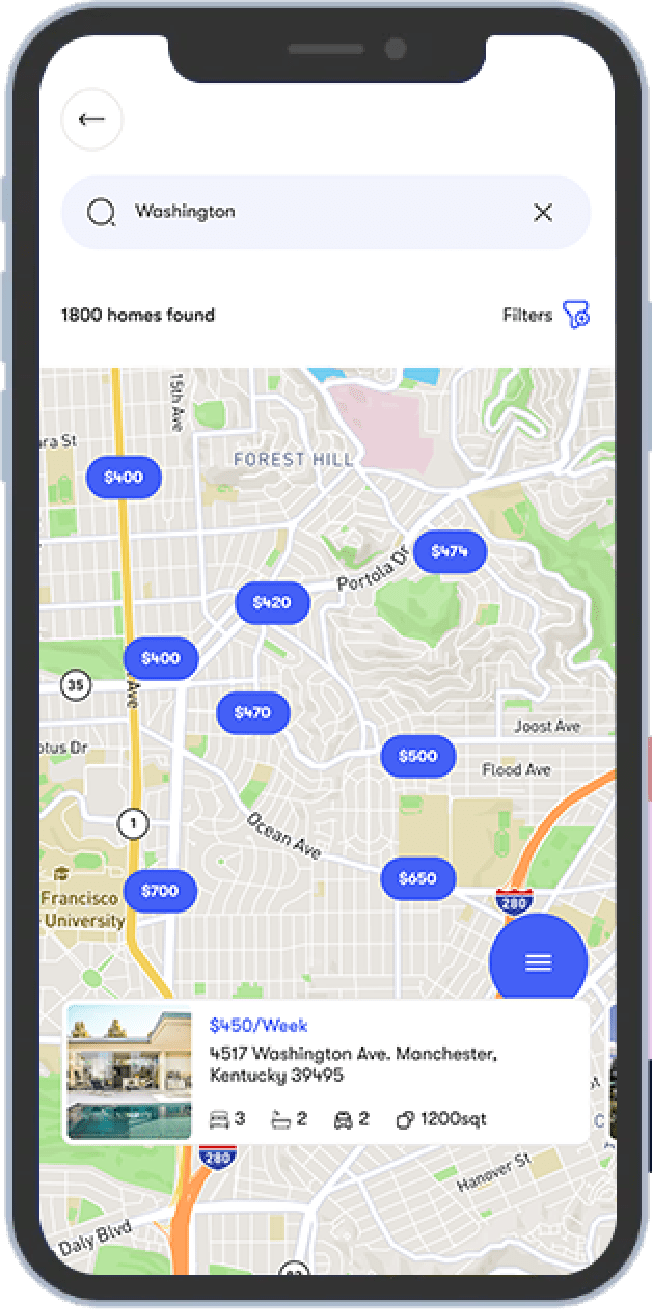Select the $474 map price marker

click(x=449, y=551)
